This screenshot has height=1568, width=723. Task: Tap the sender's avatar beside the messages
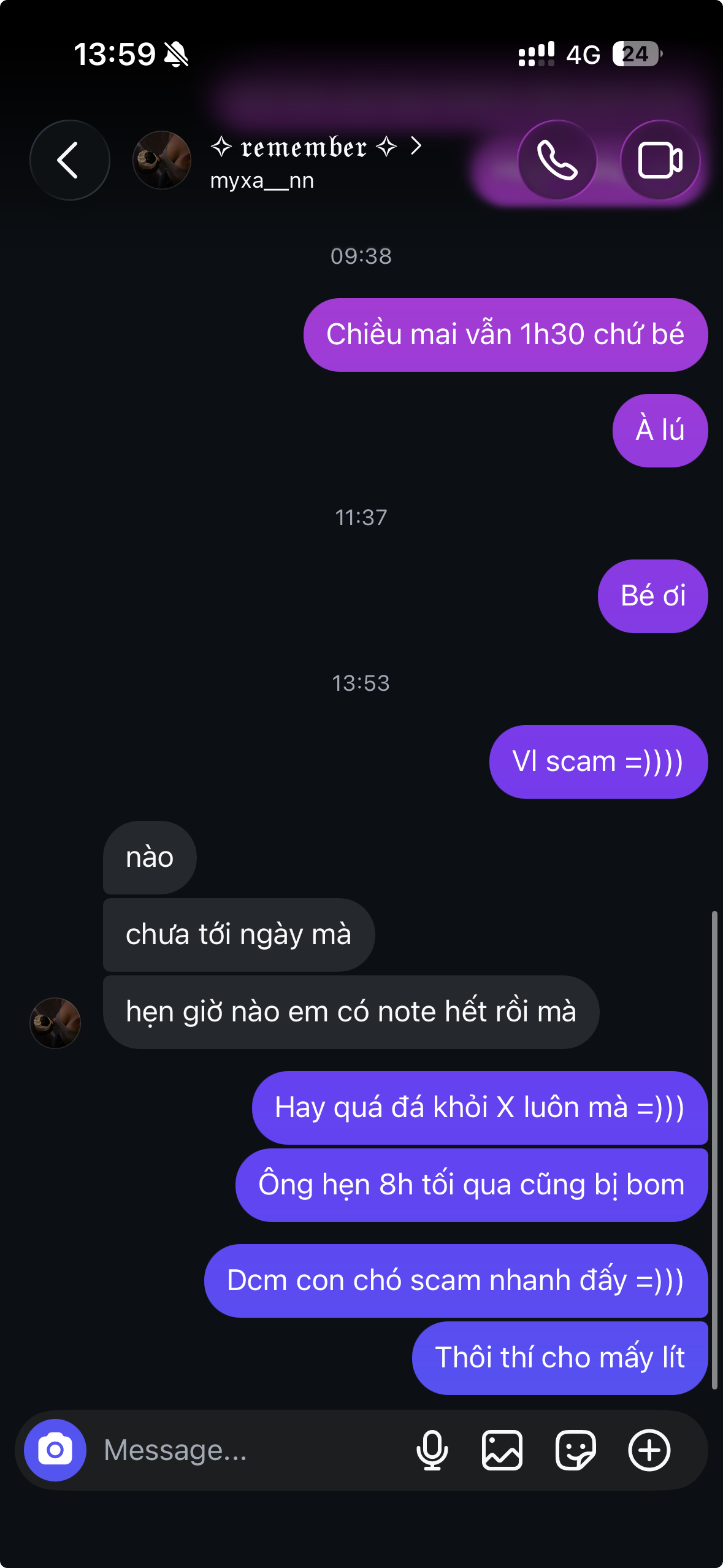click(x=55, y=1023)
